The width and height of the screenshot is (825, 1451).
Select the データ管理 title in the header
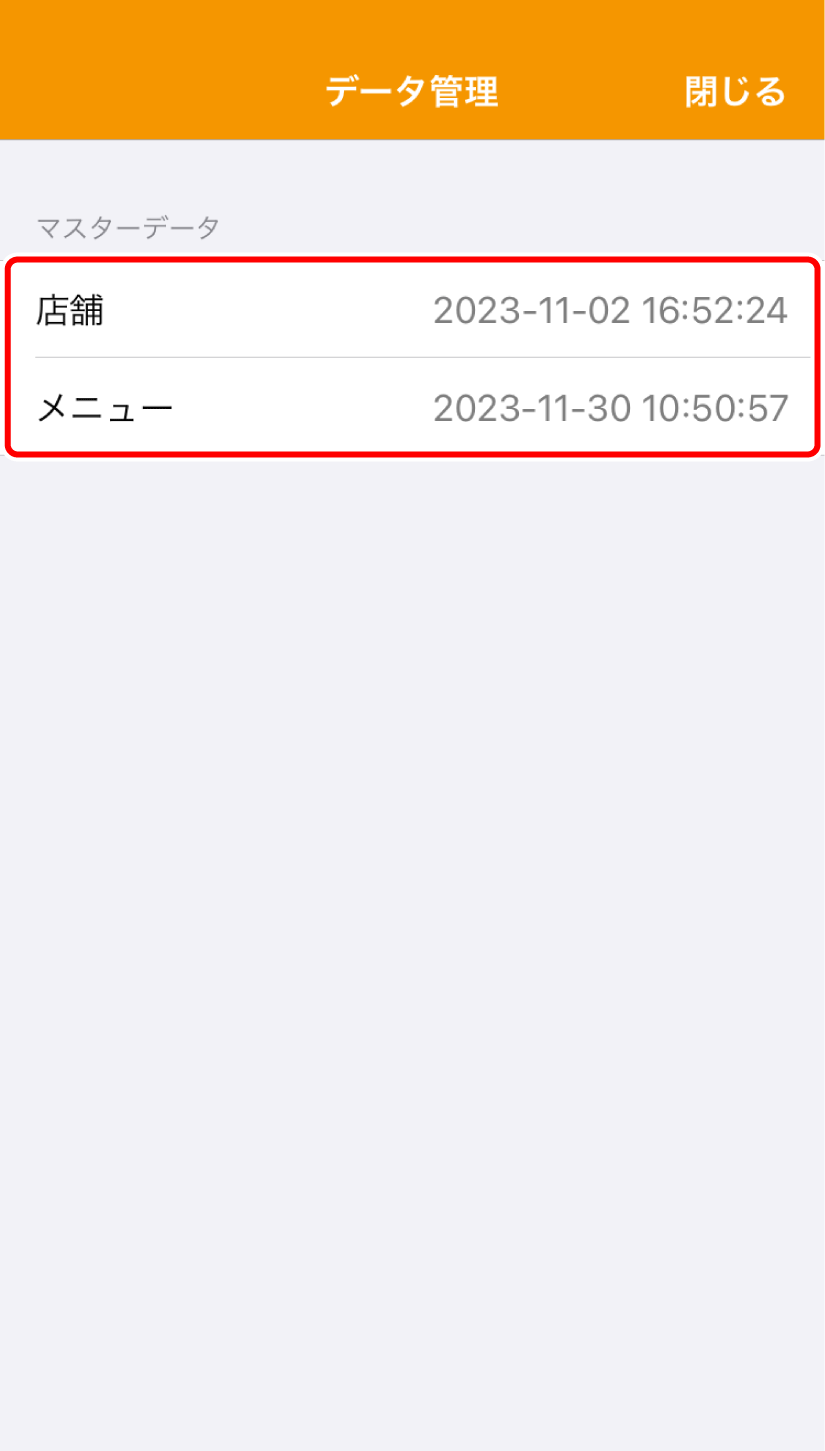pyautogui.click(x=412, y=91)
